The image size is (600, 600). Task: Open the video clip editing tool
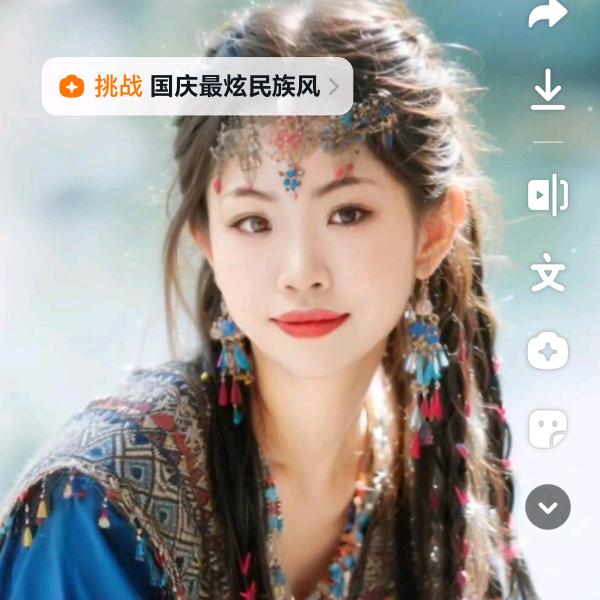coord(547,195)
